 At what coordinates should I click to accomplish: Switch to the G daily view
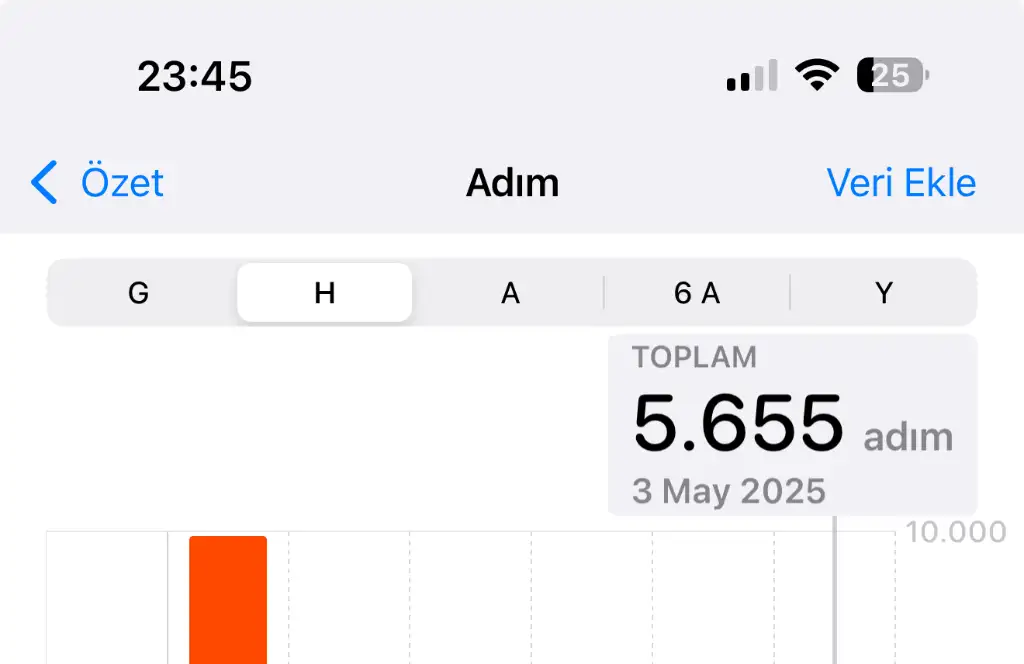[x=139, y=293]
